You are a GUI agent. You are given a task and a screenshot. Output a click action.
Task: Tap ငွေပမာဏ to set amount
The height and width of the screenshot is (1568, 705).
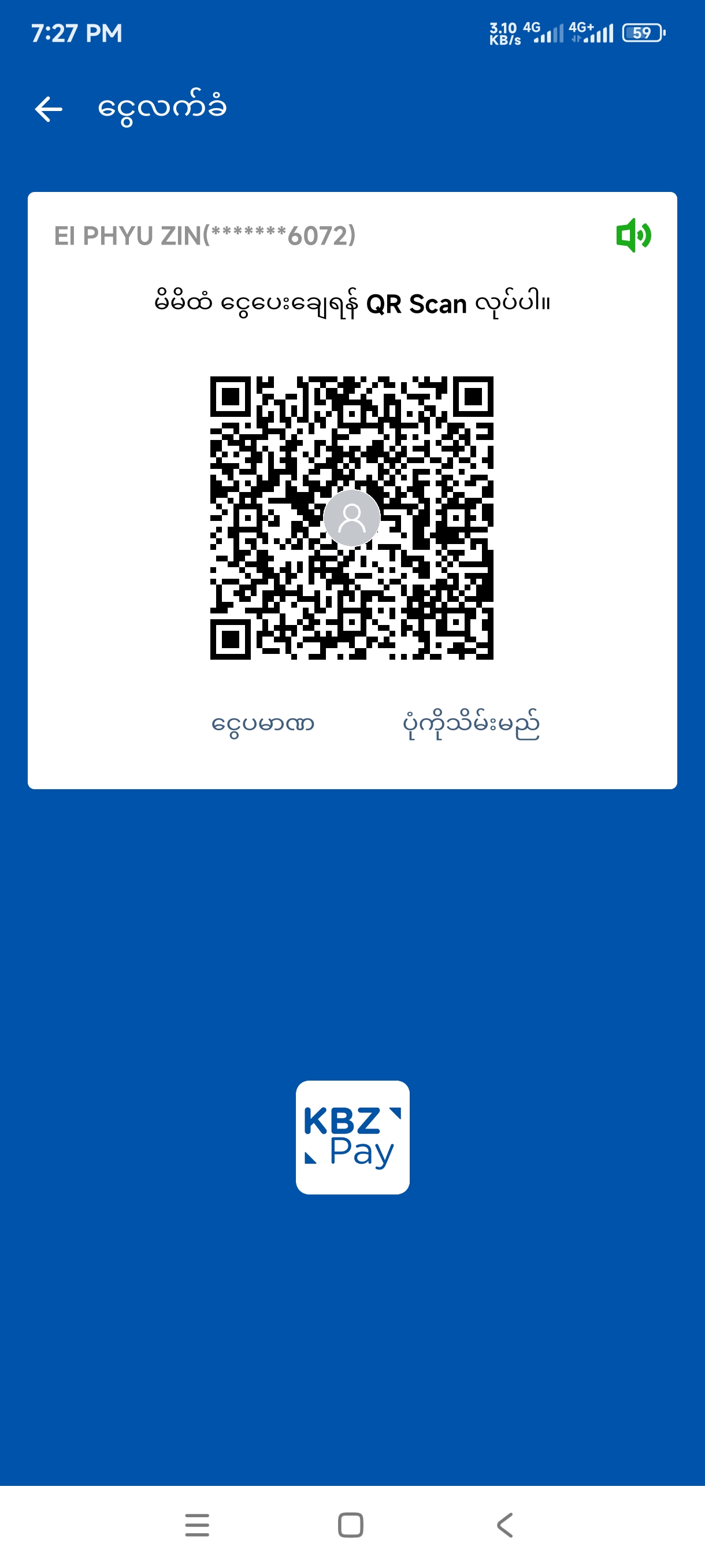(263, 724)
